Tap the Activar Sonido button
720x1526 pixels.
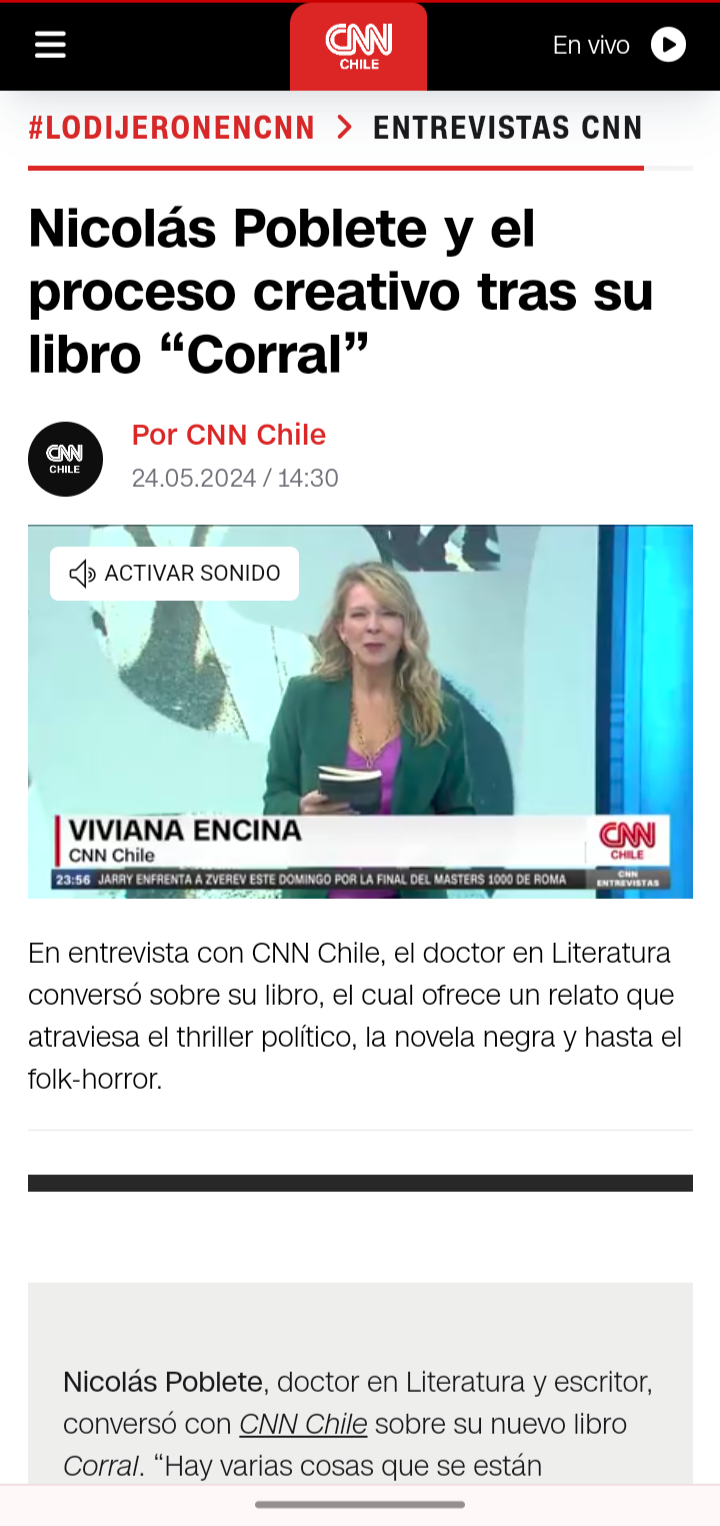pos(175,574)
